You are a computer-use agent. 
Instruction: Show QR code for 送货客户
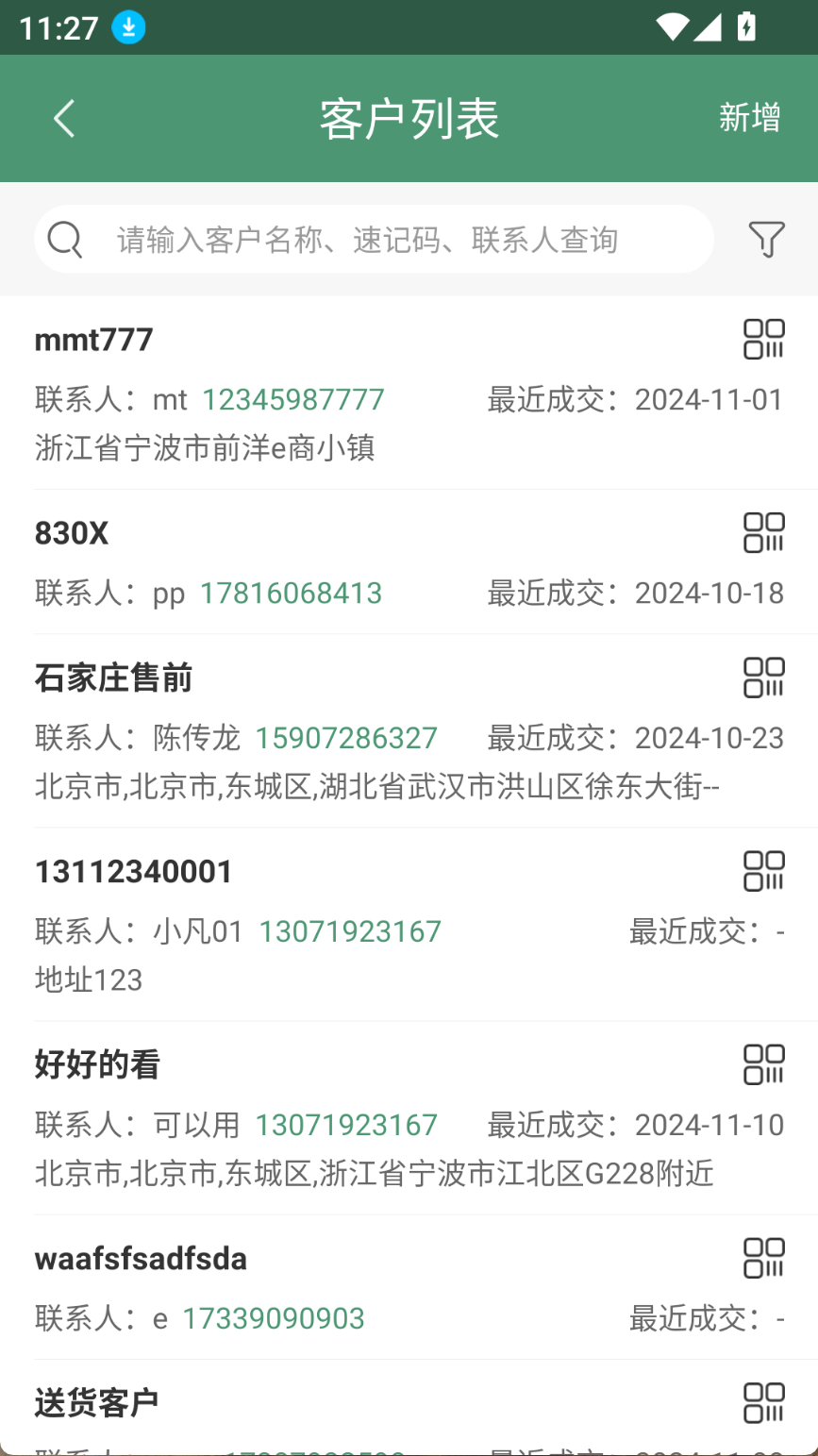764,1402
